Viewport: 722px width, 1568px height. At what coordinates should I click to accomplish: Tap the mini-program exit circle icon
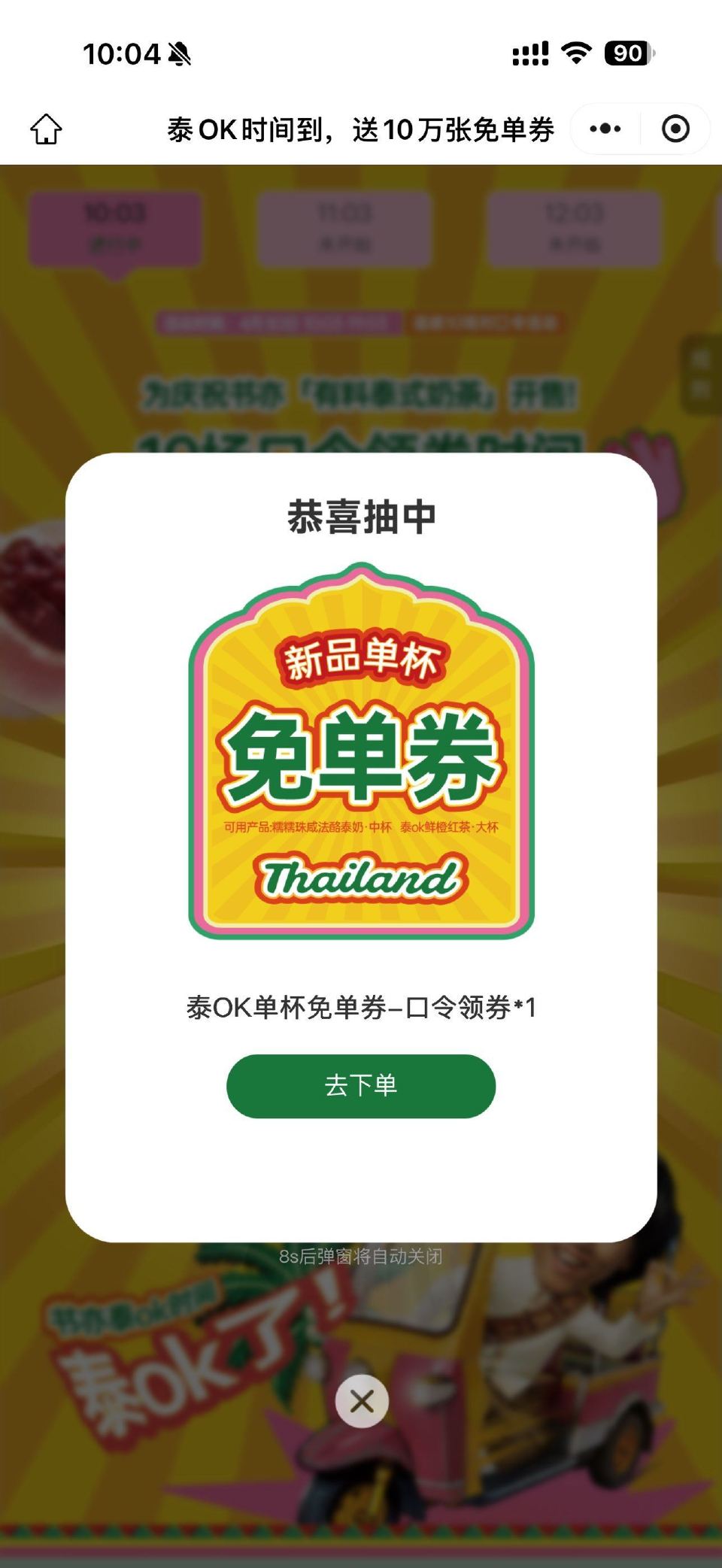675,129
